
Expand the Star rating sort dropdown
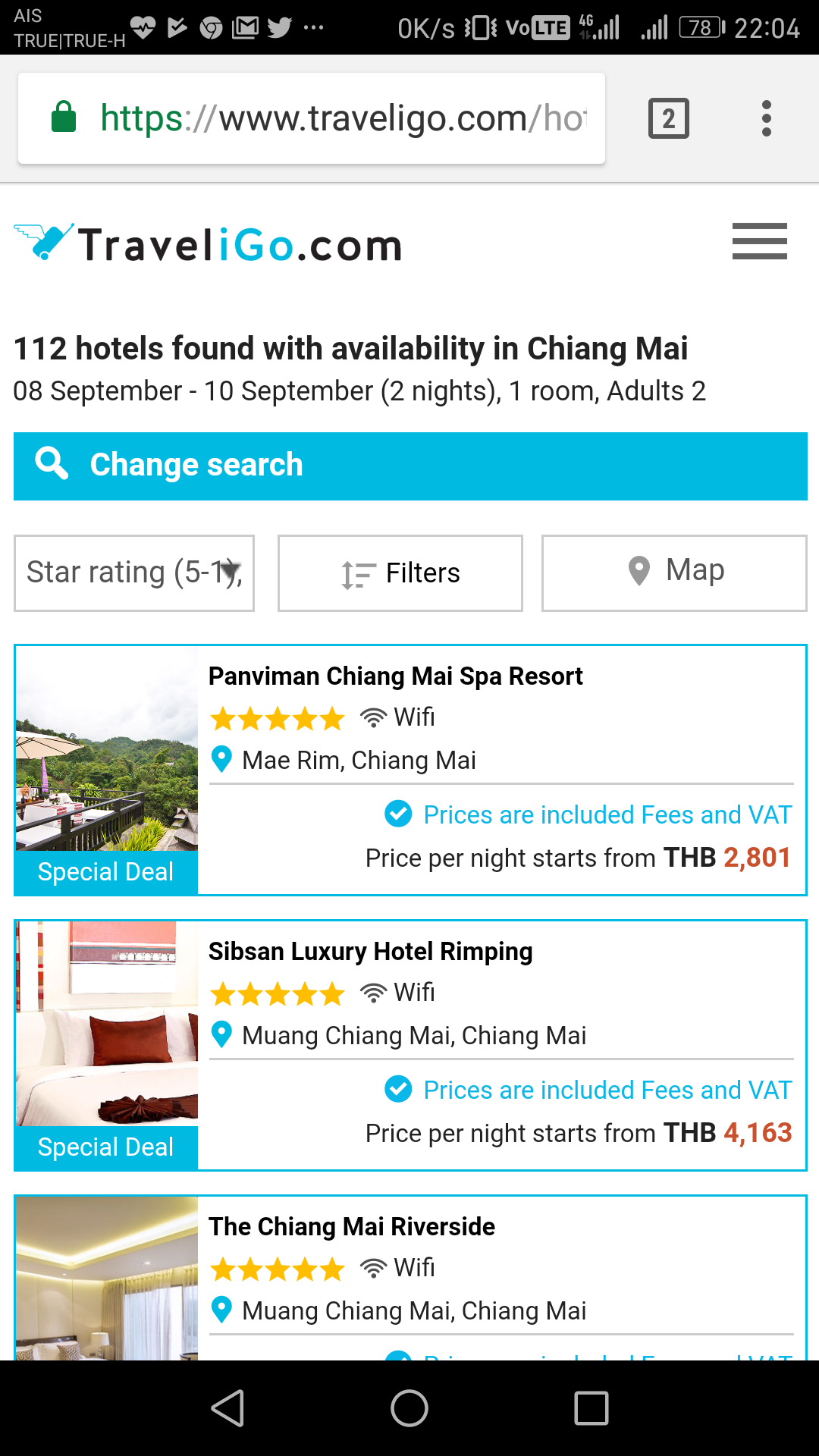(134, 573)
